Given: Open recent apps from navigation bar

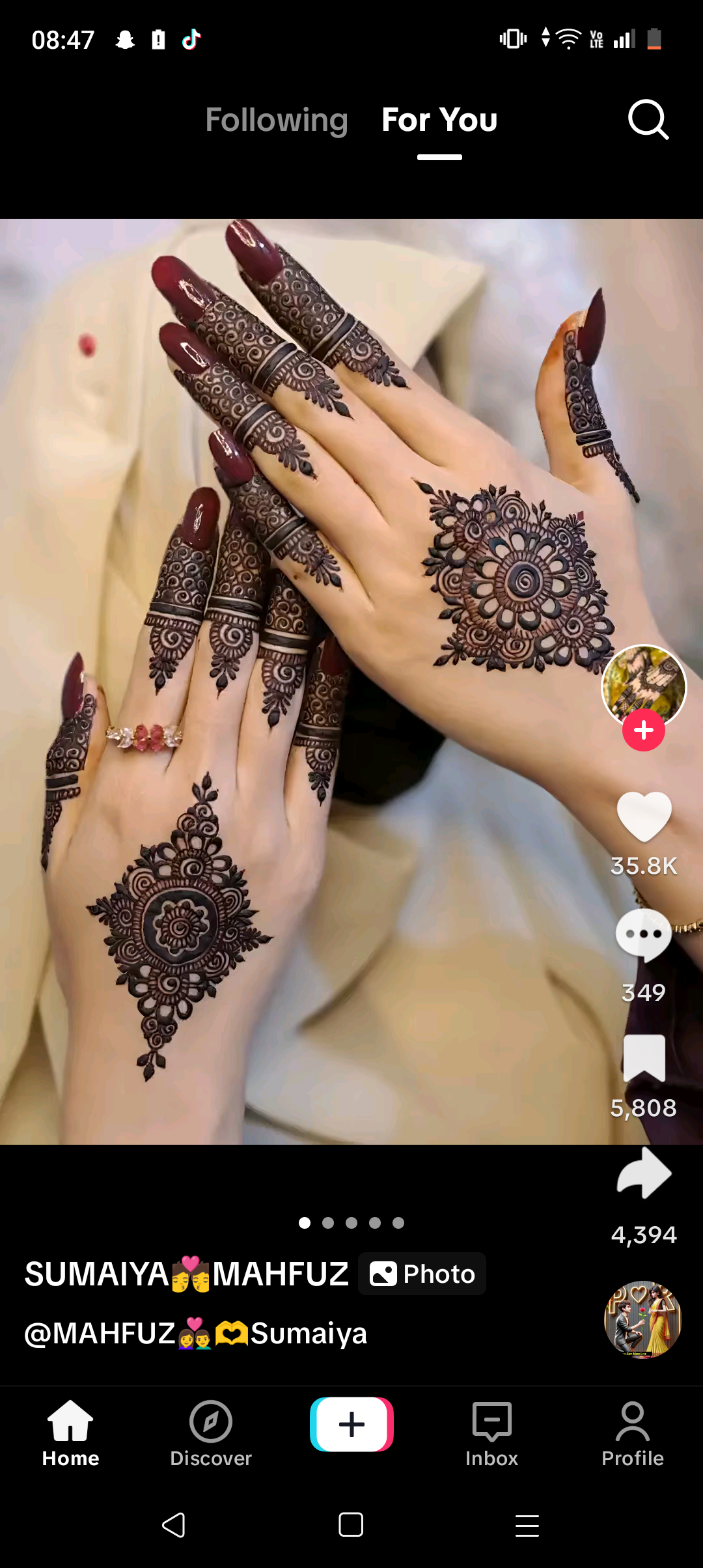Looking at the screenshot, I should (x=527, y=1525).
